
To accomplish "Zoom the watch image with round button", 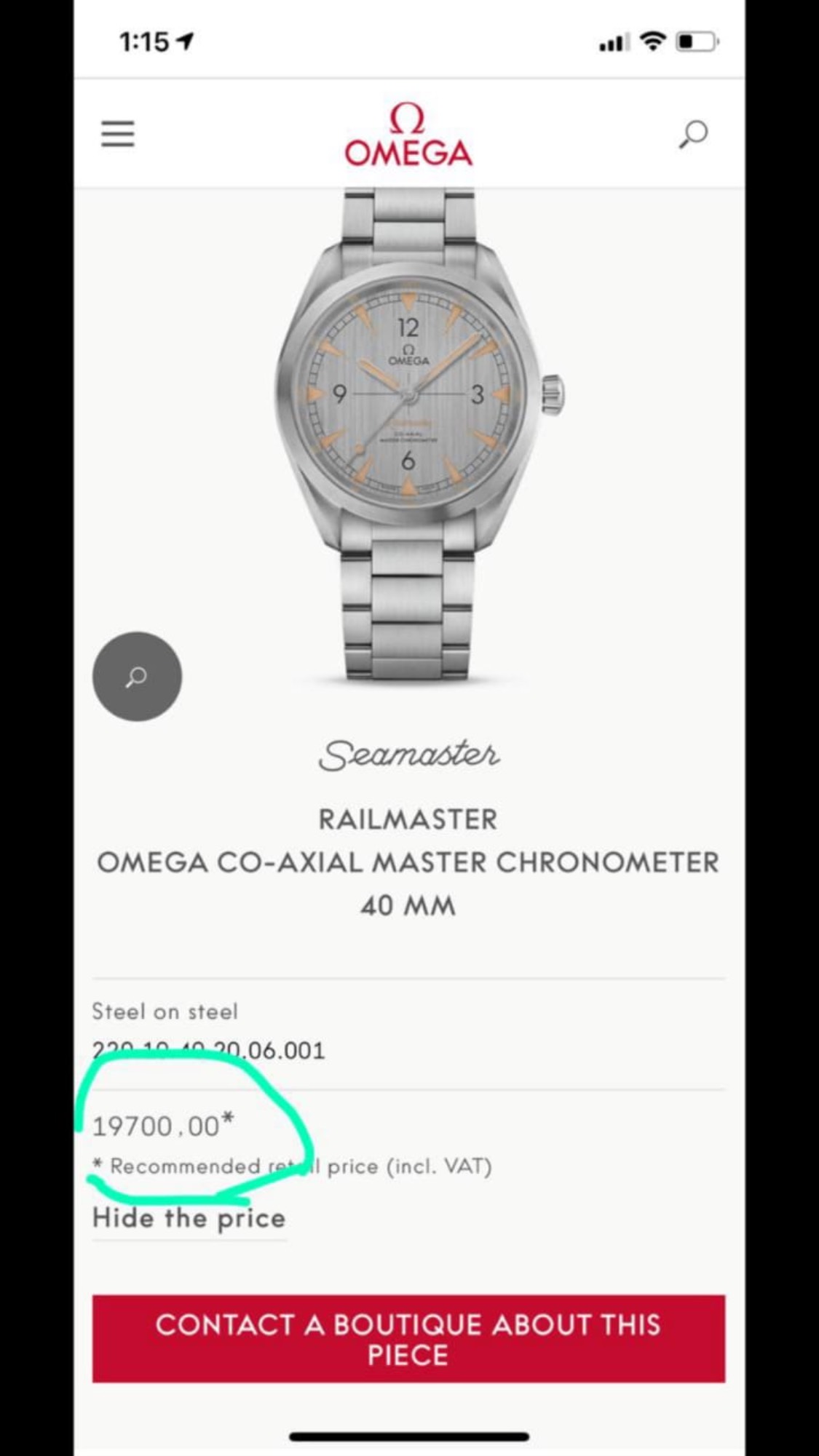I will pos(137,677).
